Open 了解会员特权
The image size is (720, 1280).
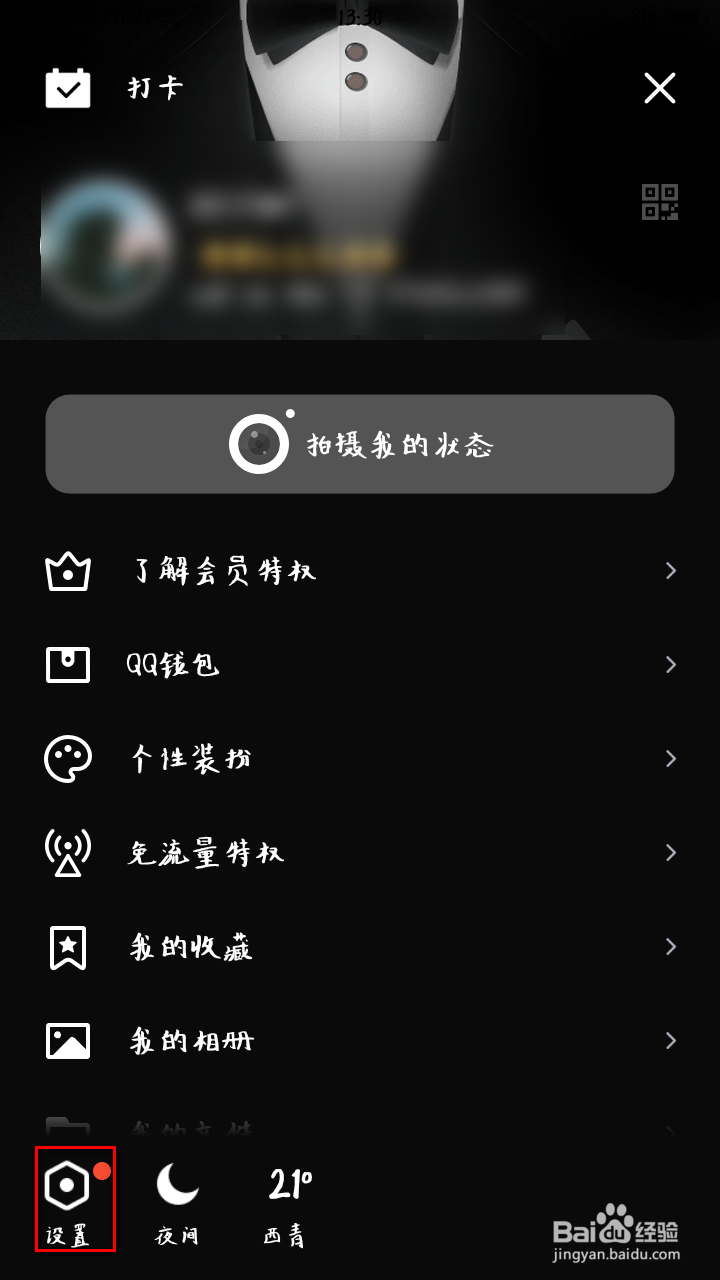pos(360,571)
